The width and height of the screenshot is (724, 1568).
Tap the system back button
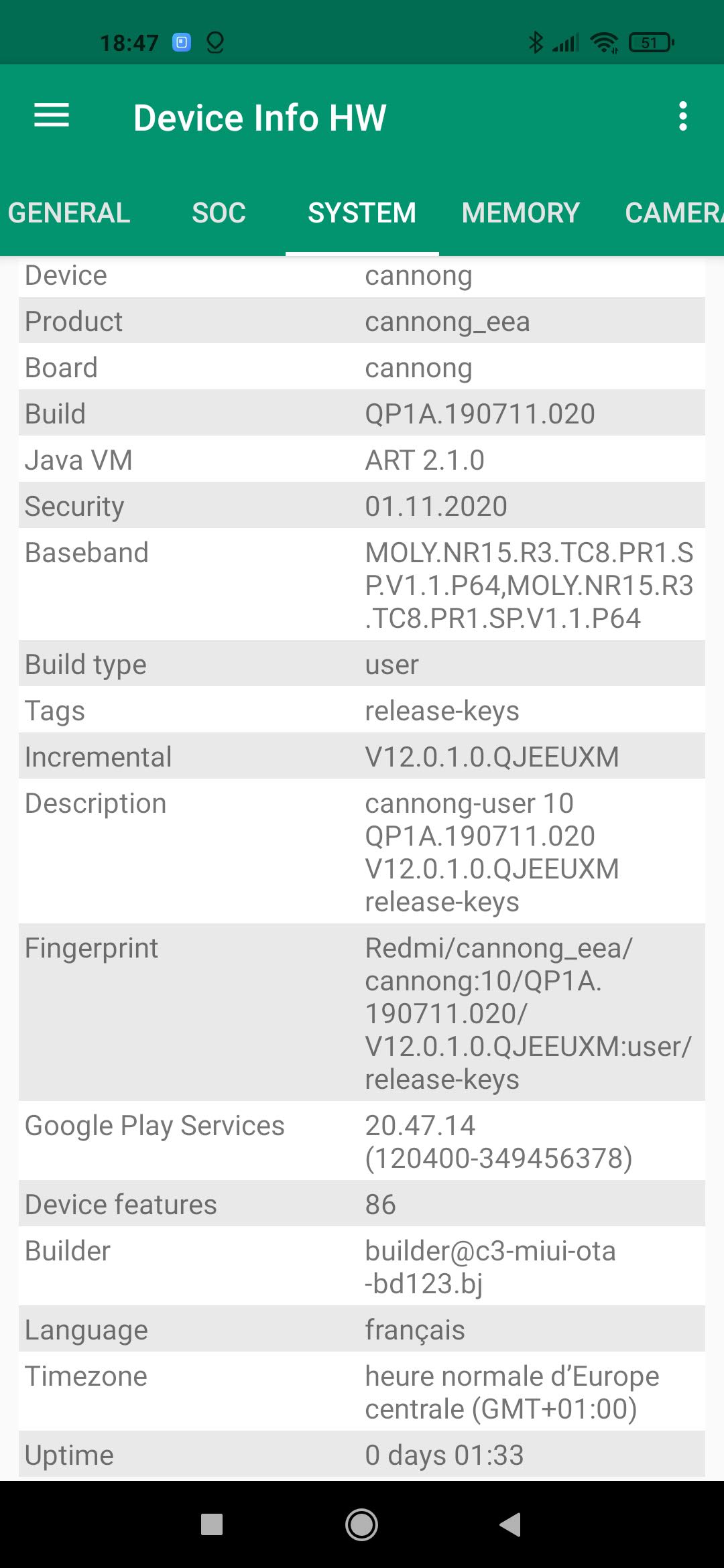coord(510,1524)
